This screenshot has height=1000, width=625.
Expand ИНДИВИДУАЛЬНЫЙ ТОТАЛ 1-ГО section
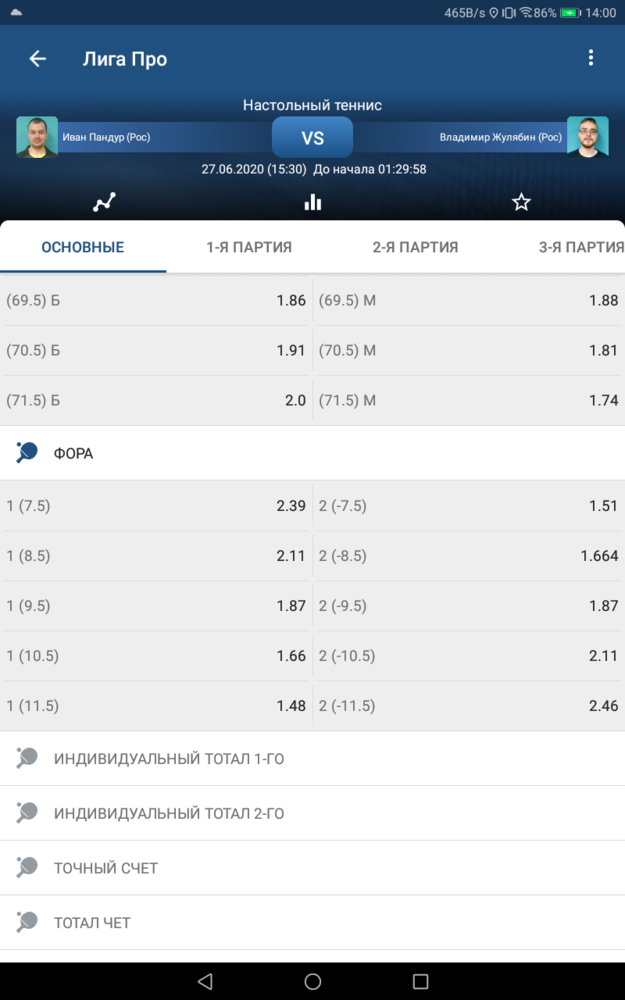coord(312,758)
